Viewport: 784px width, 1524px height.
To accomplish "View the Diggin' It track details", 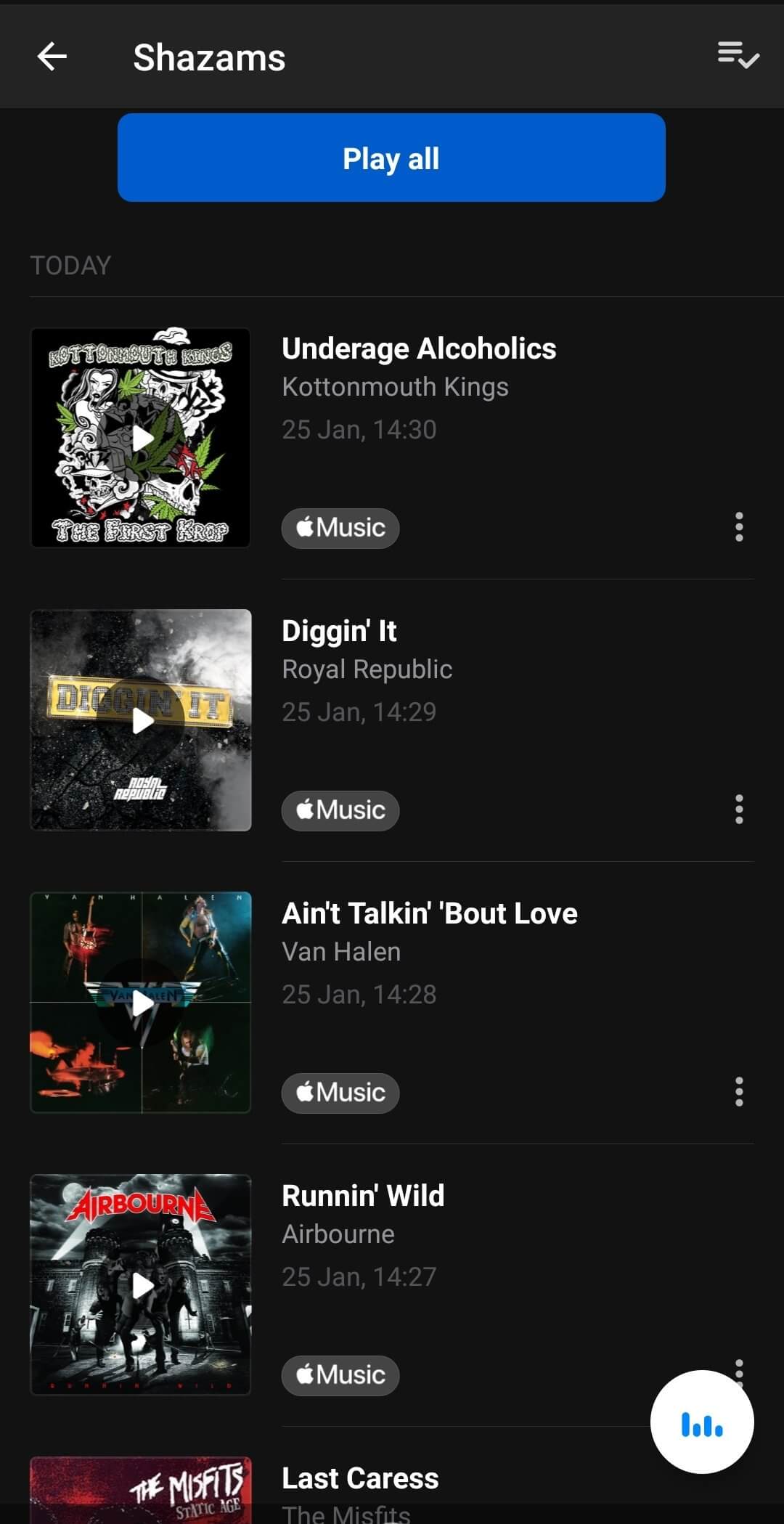I will pyautogui.click(x=339, y=631).
